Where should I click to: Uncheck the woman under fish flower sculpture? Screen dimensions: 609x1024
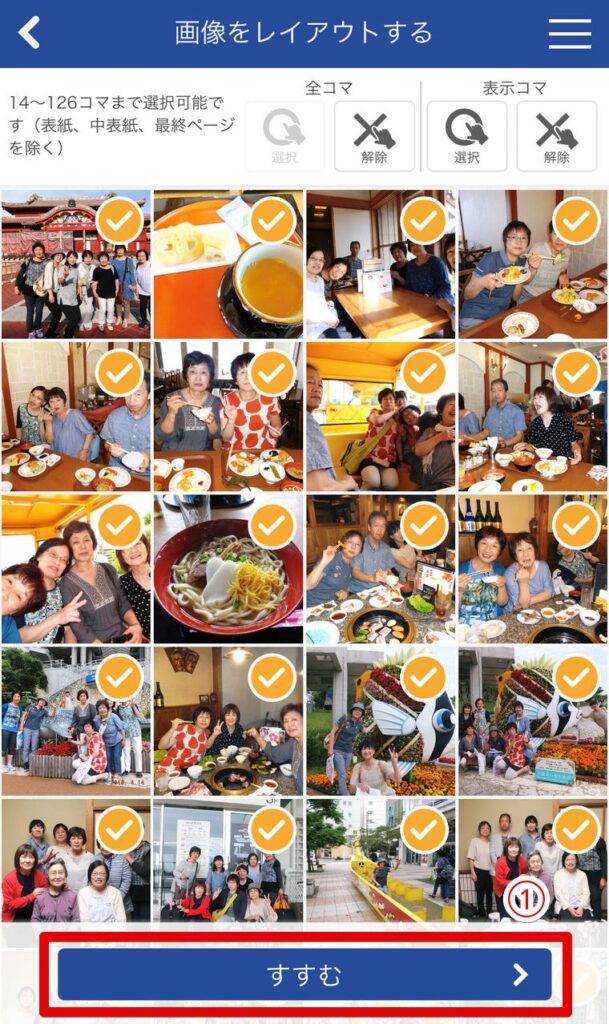[425, 677]
